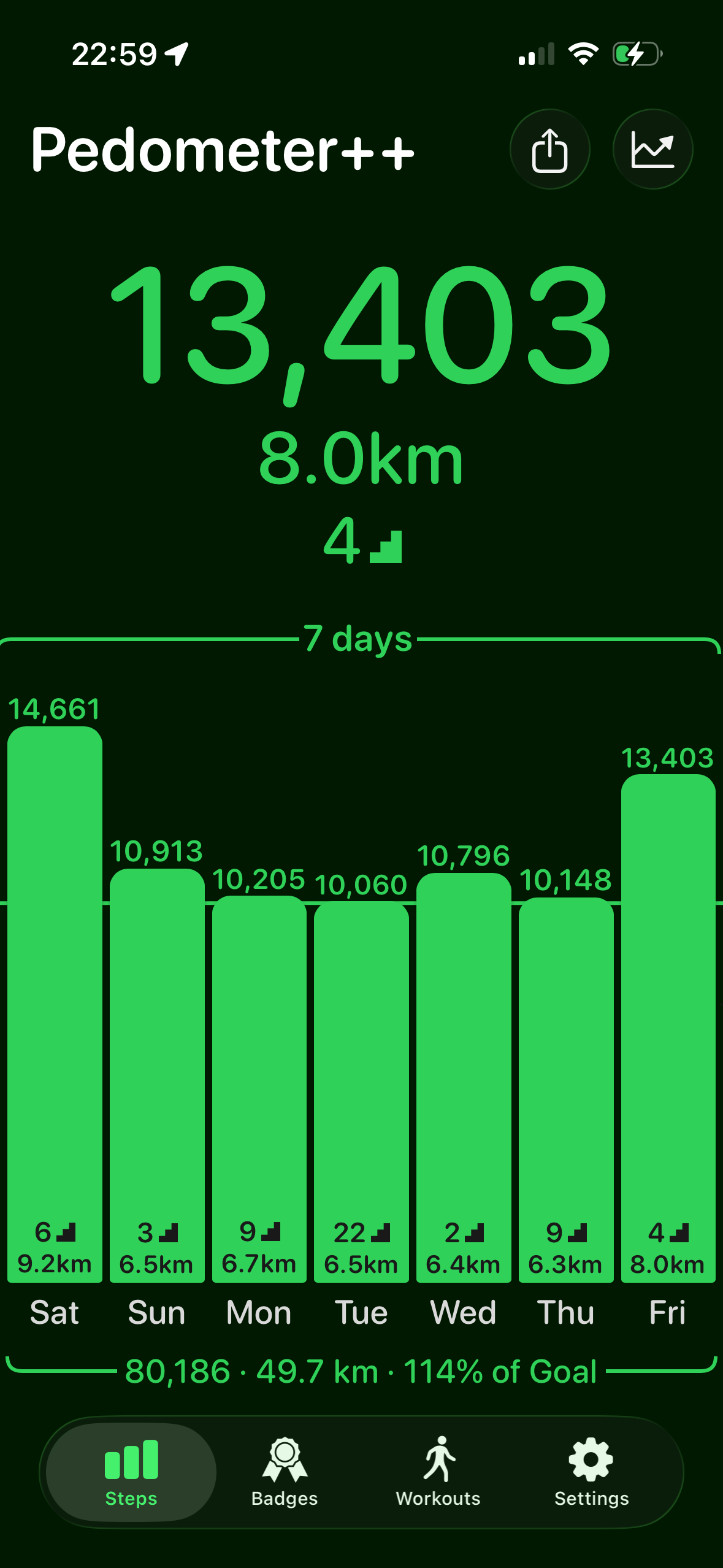Image resolution: width=723 pixels, height=1568 pixels.
Task: Open the trends chart view
Action: tap(652, 149)
